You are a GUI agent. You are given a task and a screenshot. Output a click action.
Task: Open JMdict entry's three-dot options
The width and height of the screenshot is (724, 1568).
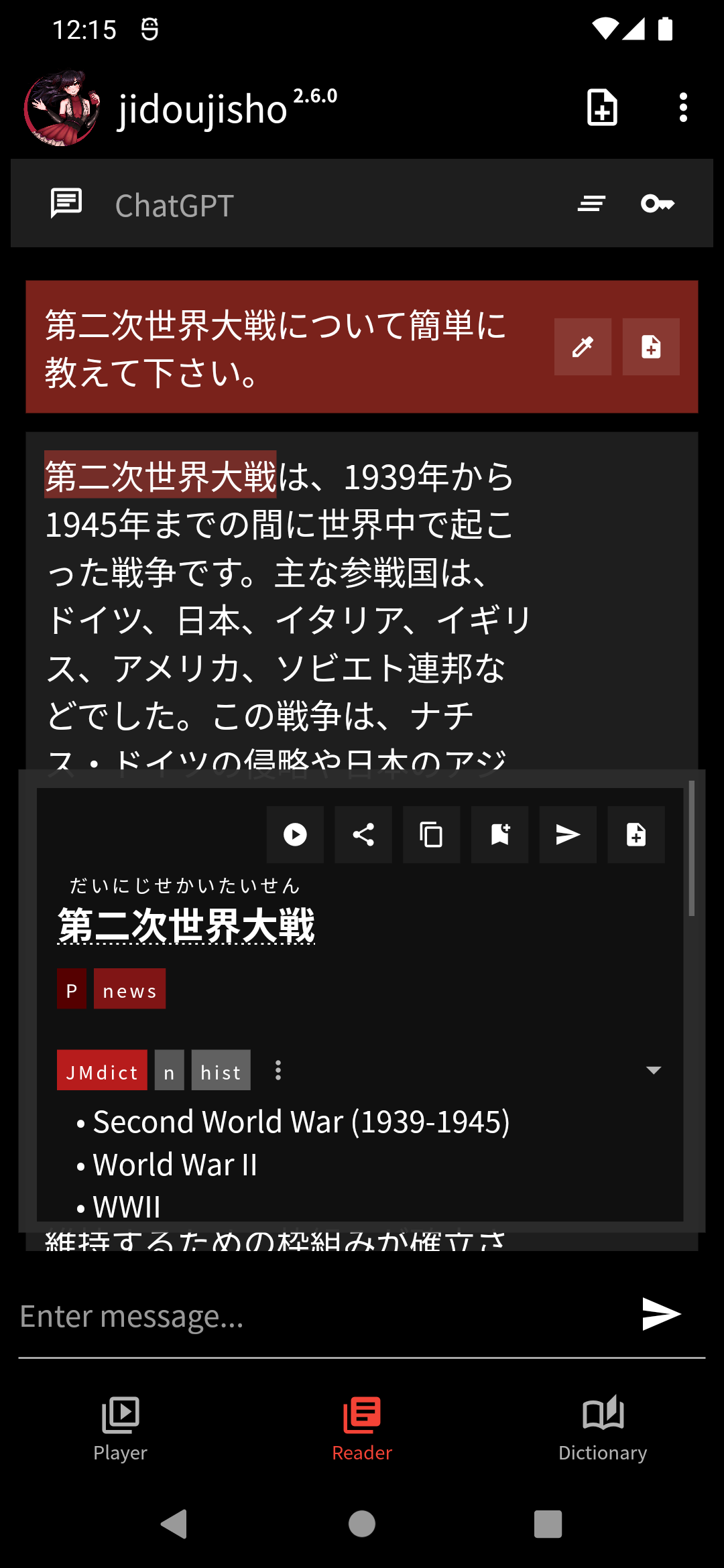click(x=278, y=1070)
